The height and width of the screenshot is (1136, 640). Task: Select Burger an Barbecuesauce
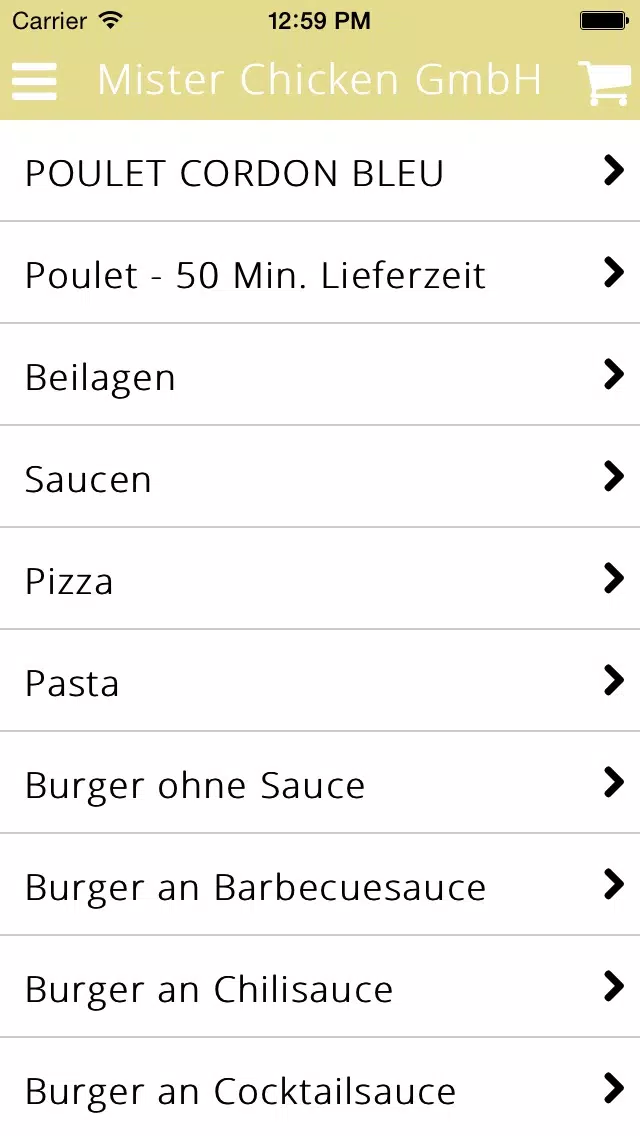(320, 885)
